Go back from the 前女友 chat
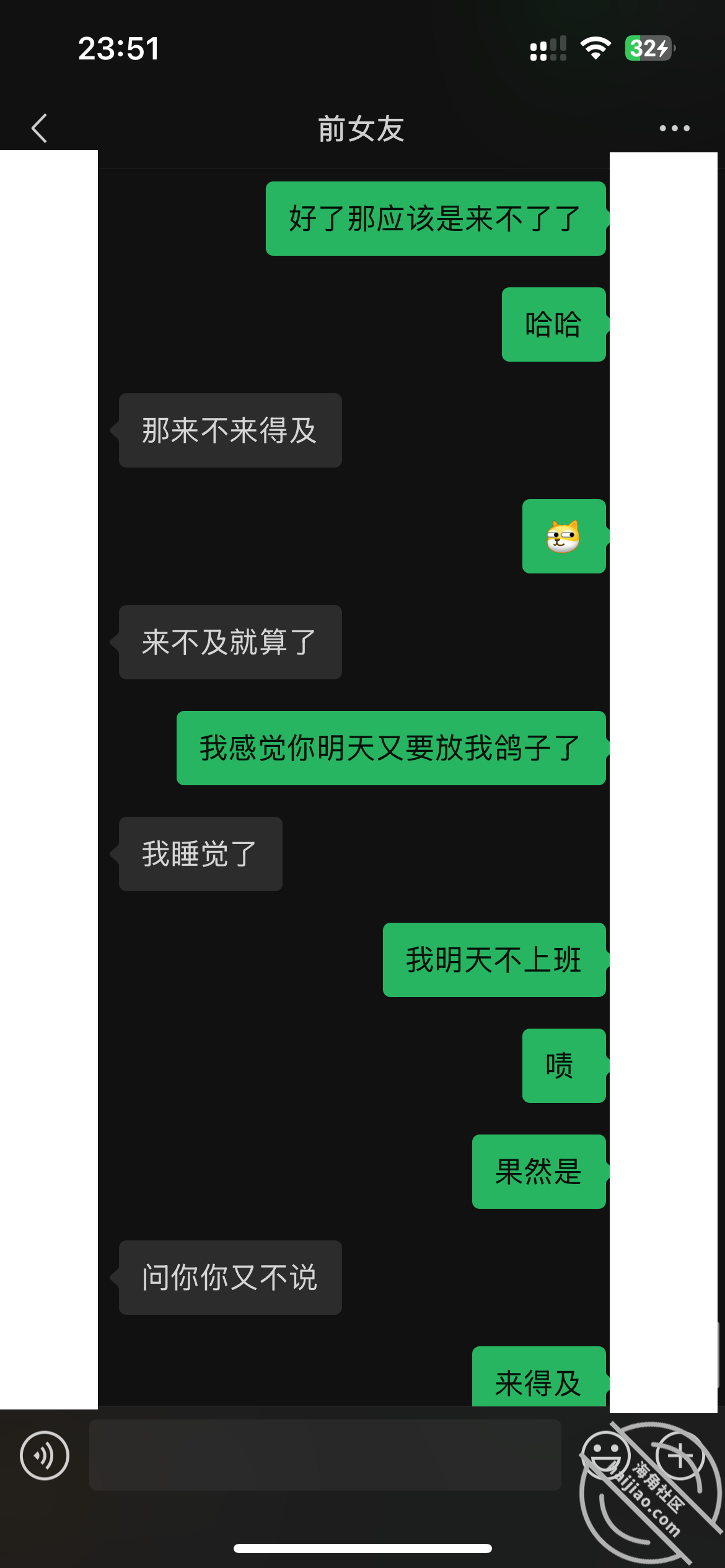 coord(39,128)
